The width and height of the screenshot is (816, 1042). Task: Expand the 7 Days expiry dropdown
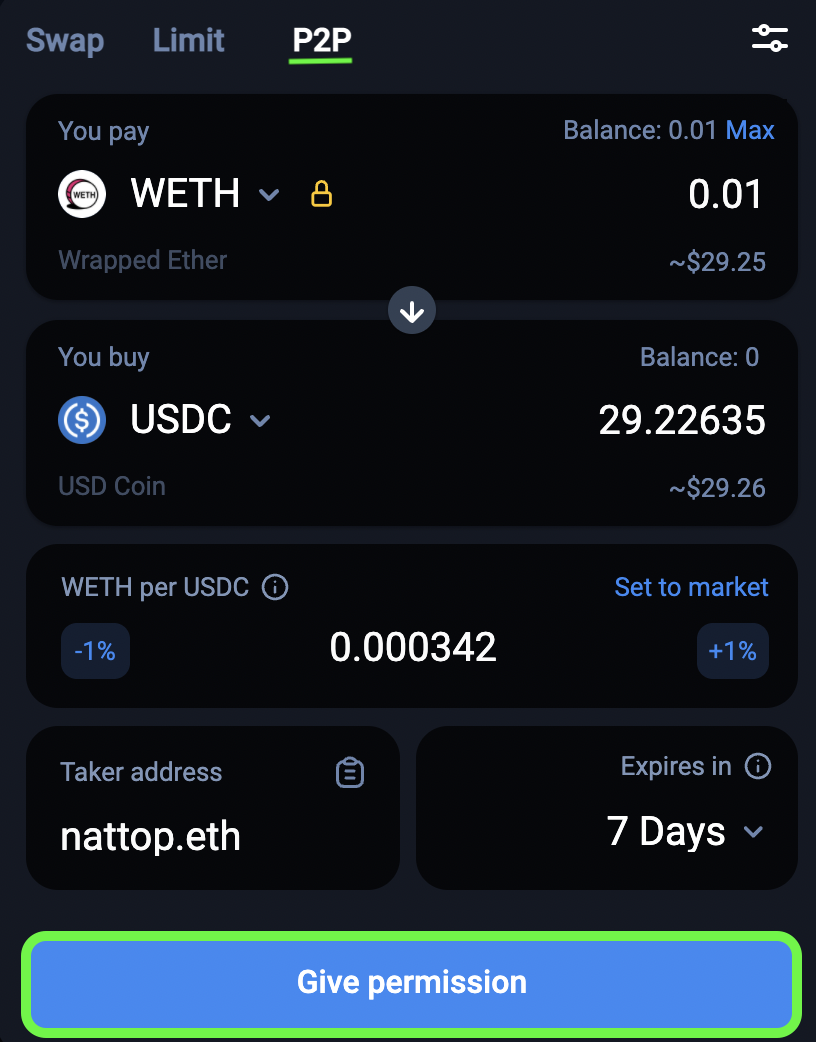[x=685, y=832]
